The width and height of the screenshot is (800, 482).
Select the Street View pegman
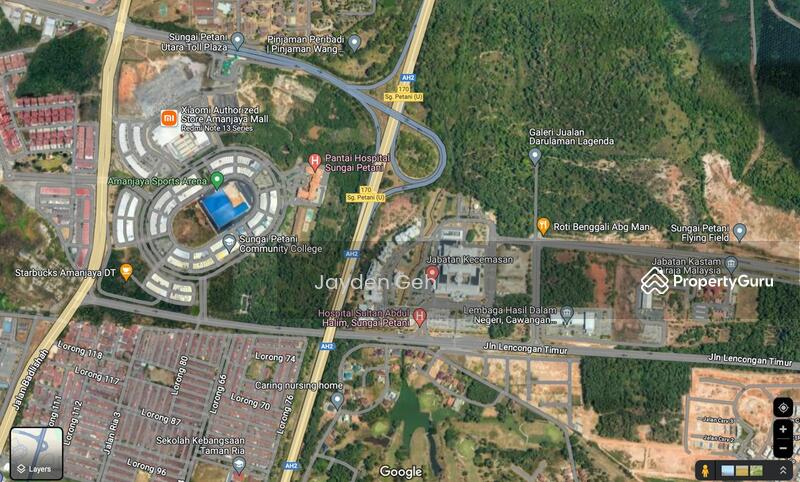706,469
